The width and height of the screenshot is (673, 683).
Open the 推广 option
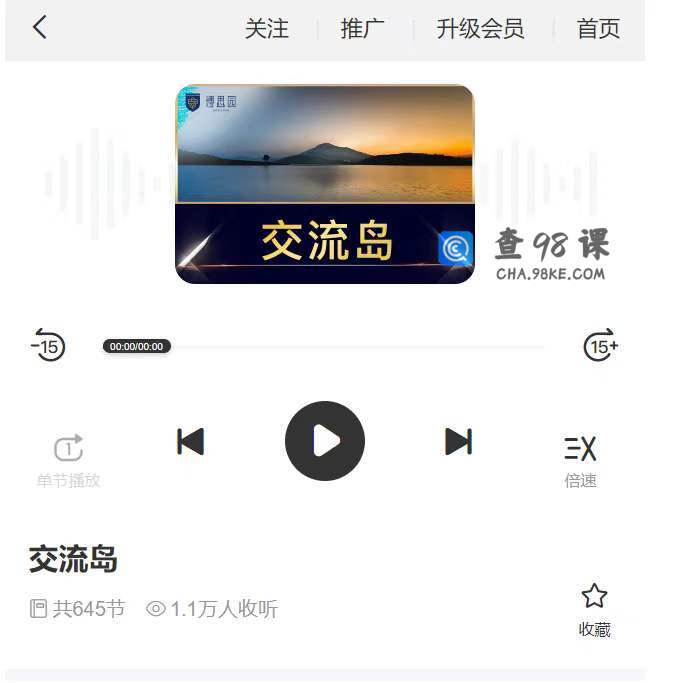[362, 29]
